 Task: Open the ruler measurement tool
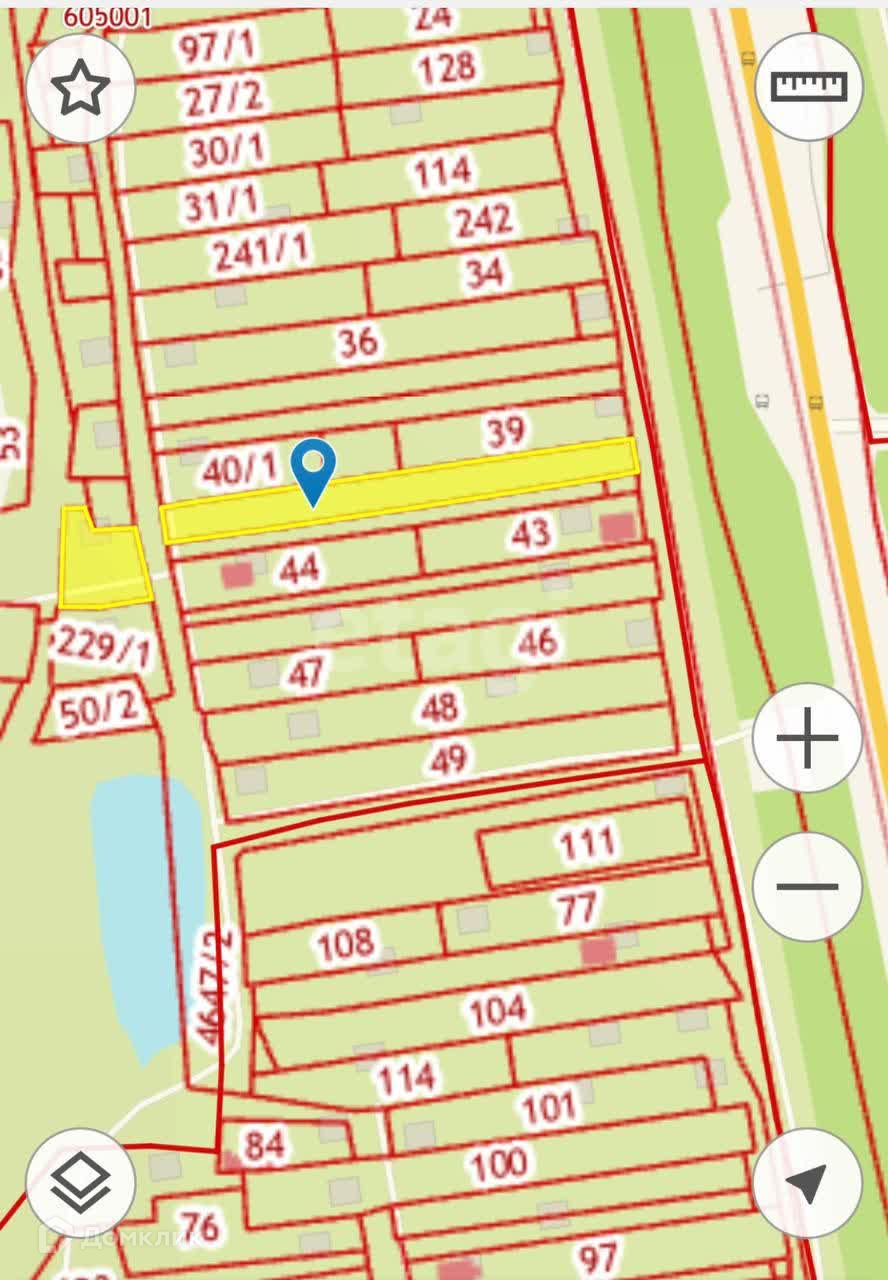tap(808, 88)
